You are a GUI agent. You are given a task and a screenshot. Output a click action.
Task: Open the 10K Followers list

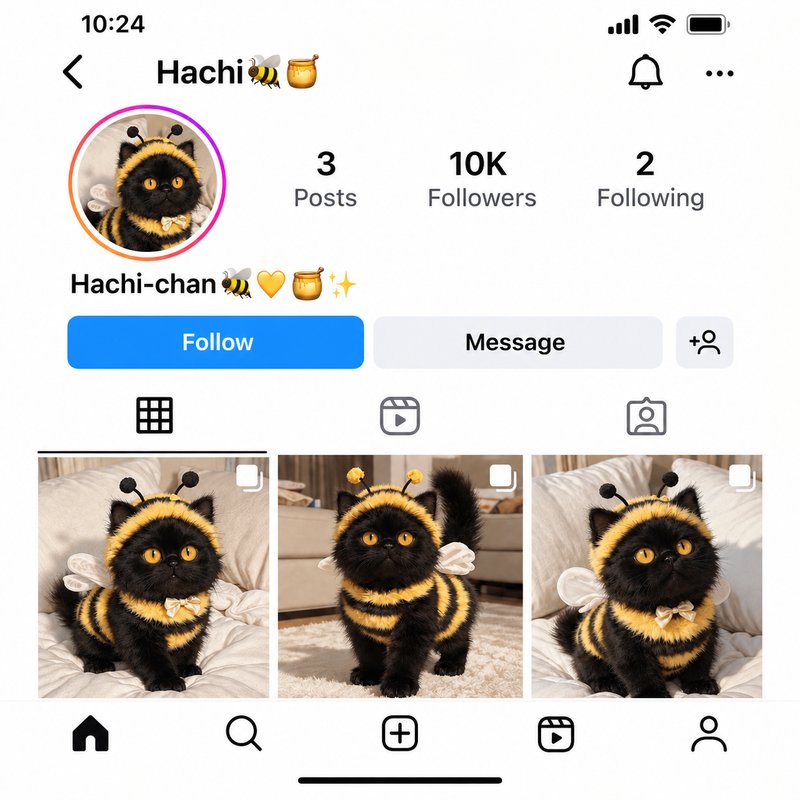(x=482, y=179)
